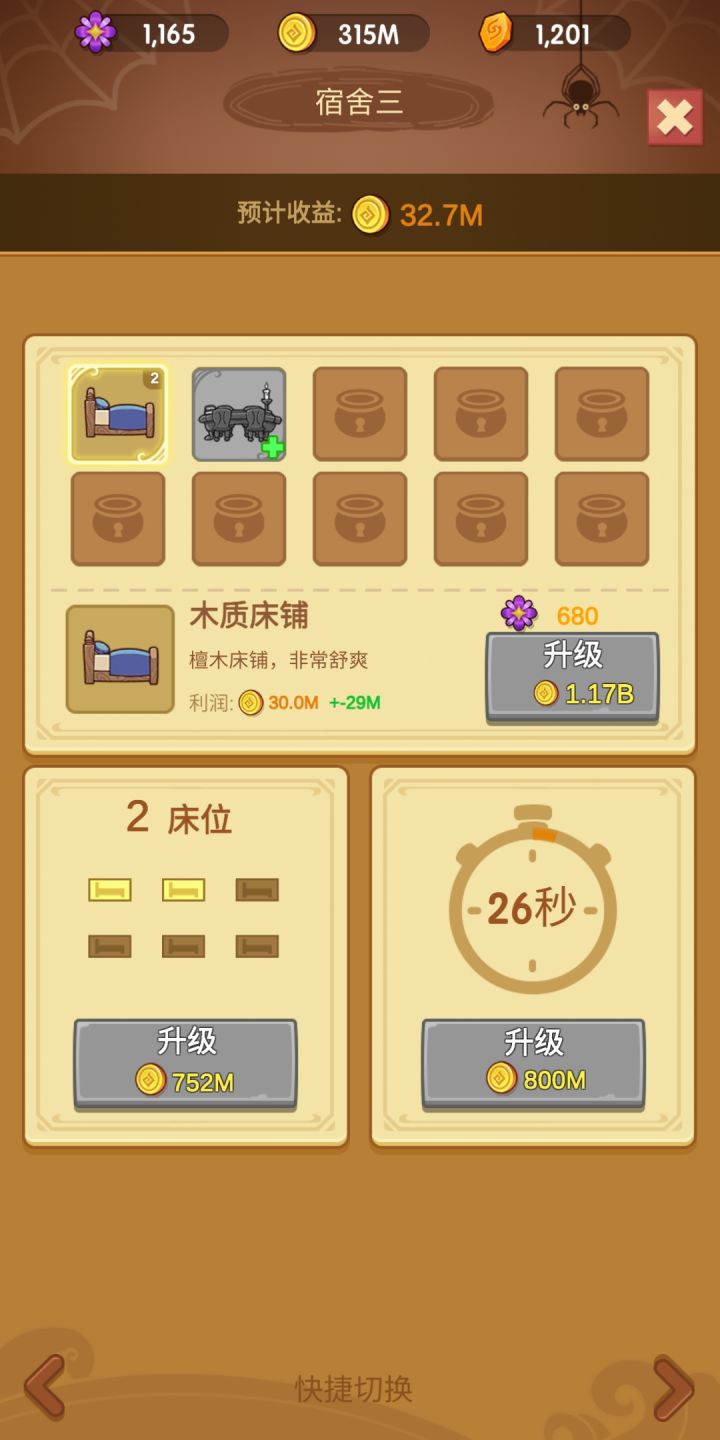Tap a locked pot slot in the bottom row
The image size is (720, 1440).
click(360, 518)
